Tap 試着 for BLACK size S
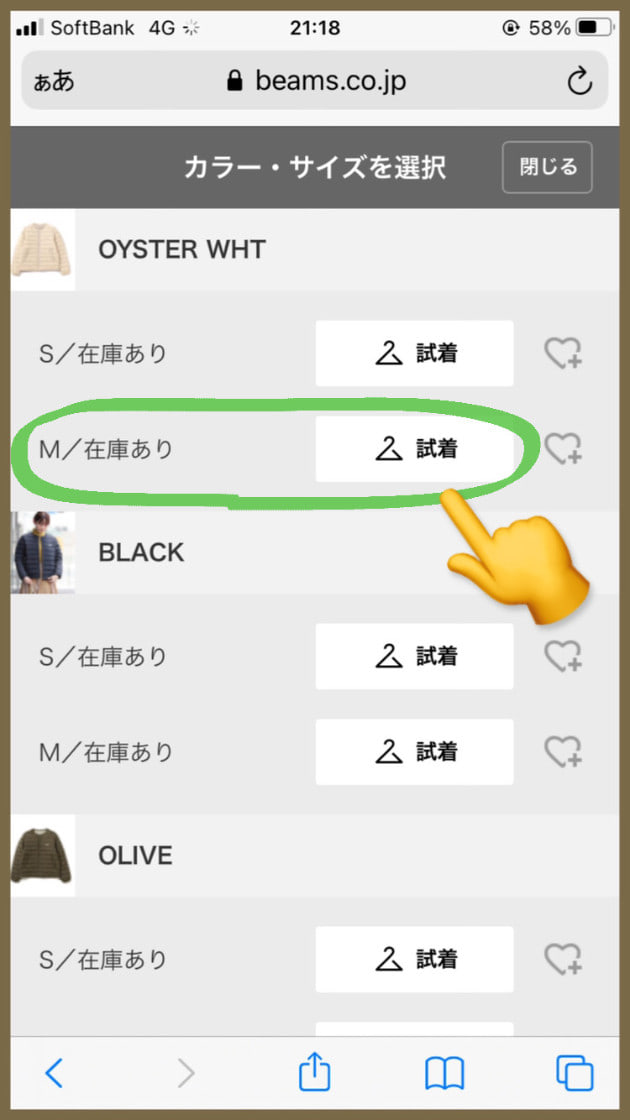Image resolution: width=630 pixels, height=1120 pixels. pyautogui.click(x=414, y=656)
